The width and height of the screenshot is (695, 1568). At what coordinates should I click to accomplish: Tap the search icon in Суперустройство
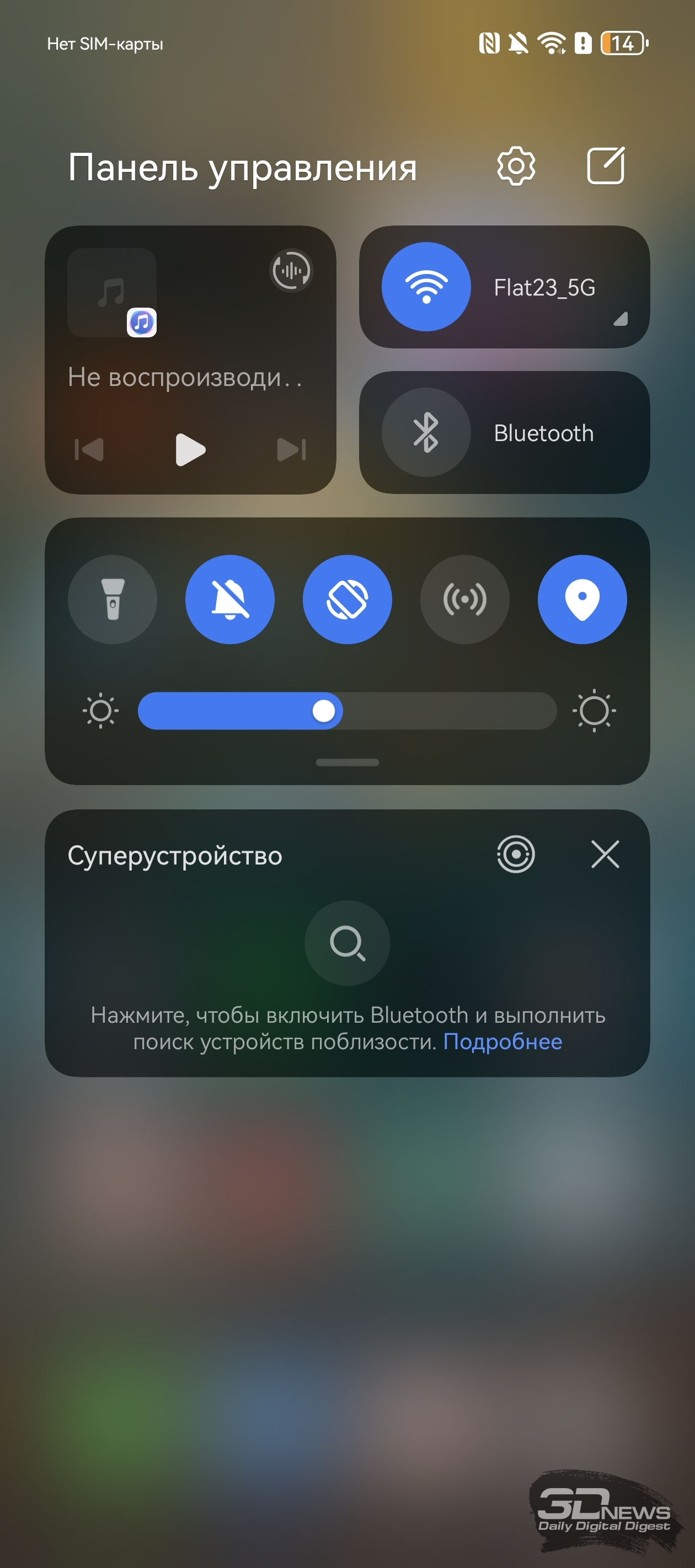pos(347,943)
